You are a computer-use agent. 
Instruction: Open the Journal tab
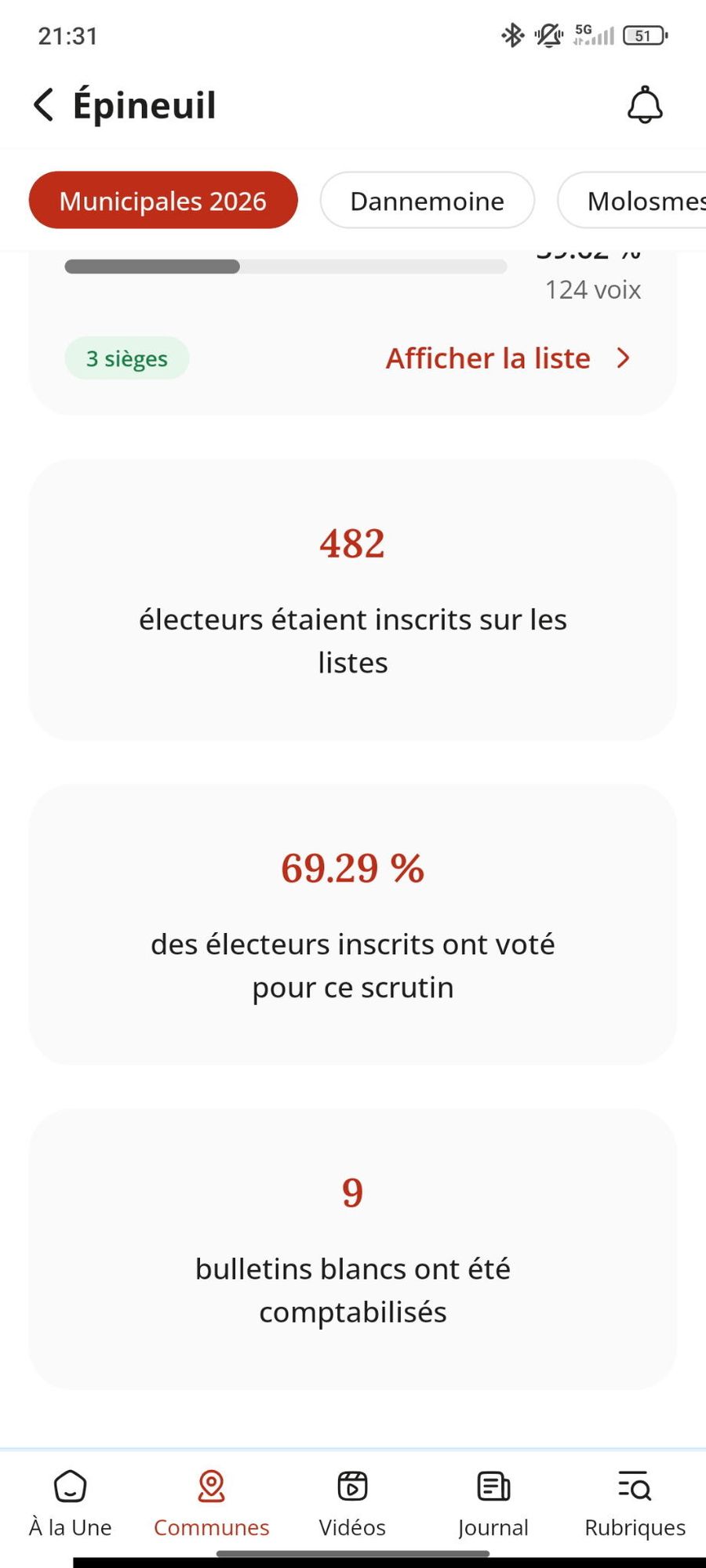(x=493, y=1504)
